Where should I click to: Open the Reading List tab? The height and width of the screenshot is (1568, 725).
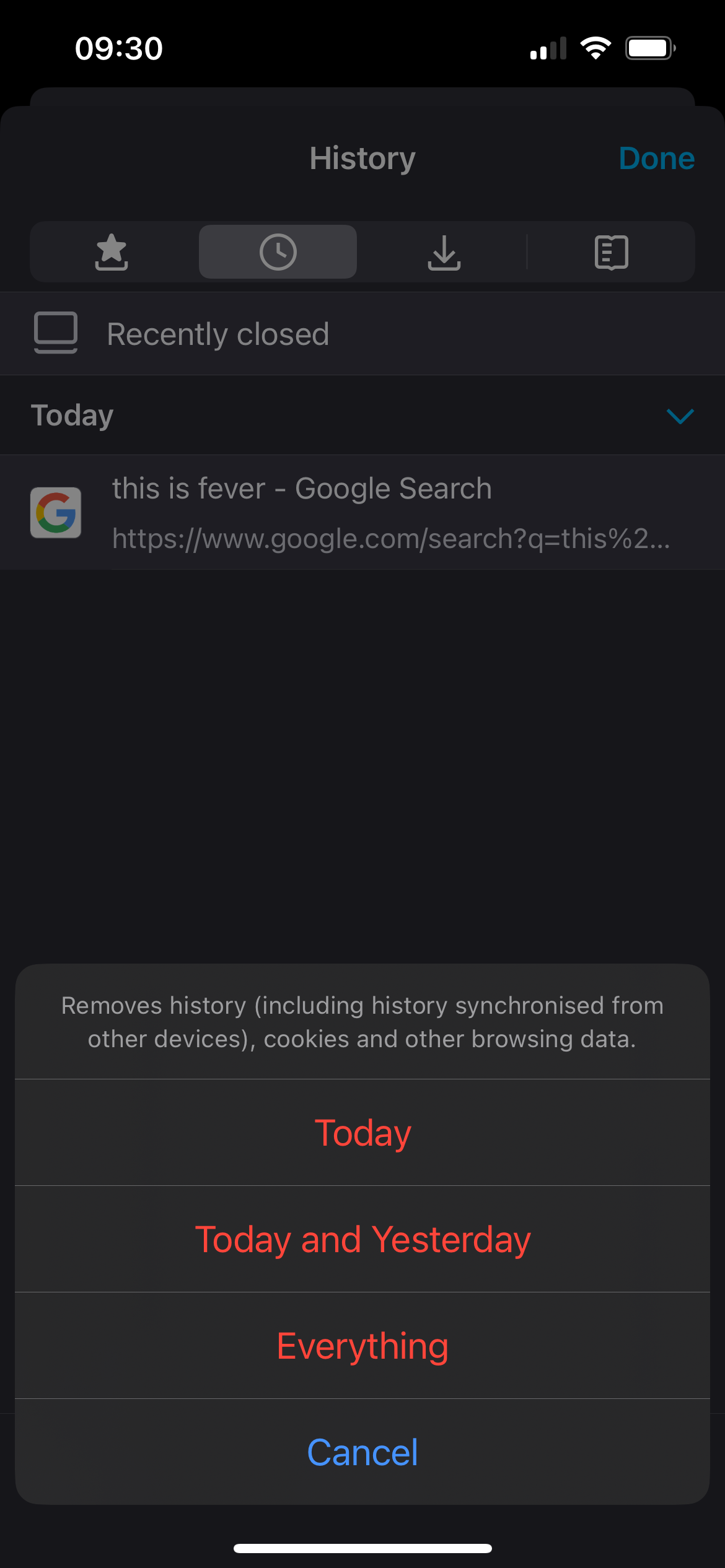tap(611, 252)
